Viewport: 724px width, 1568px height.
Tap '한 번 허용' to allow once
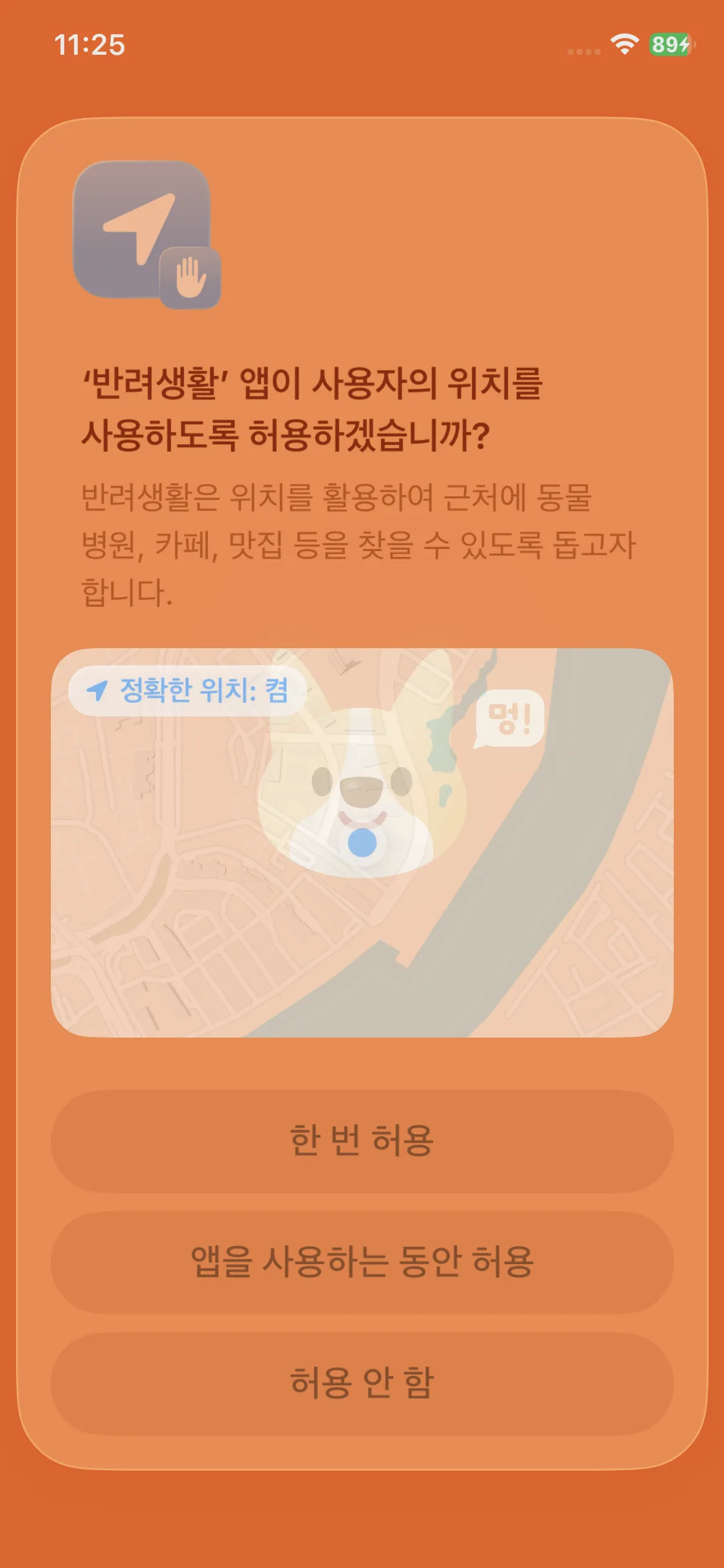[x=362, y=1141]
